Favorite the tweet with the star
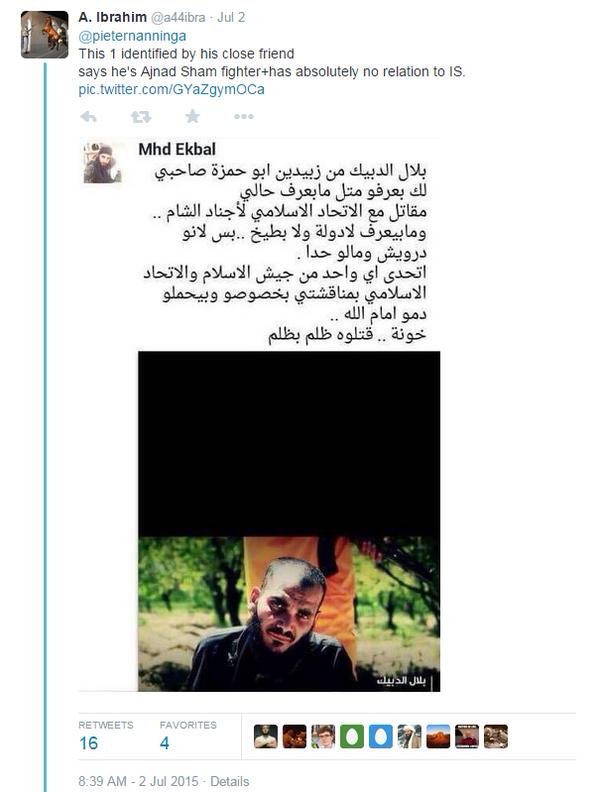The image size is (600, 792). (x=192, y=117)
